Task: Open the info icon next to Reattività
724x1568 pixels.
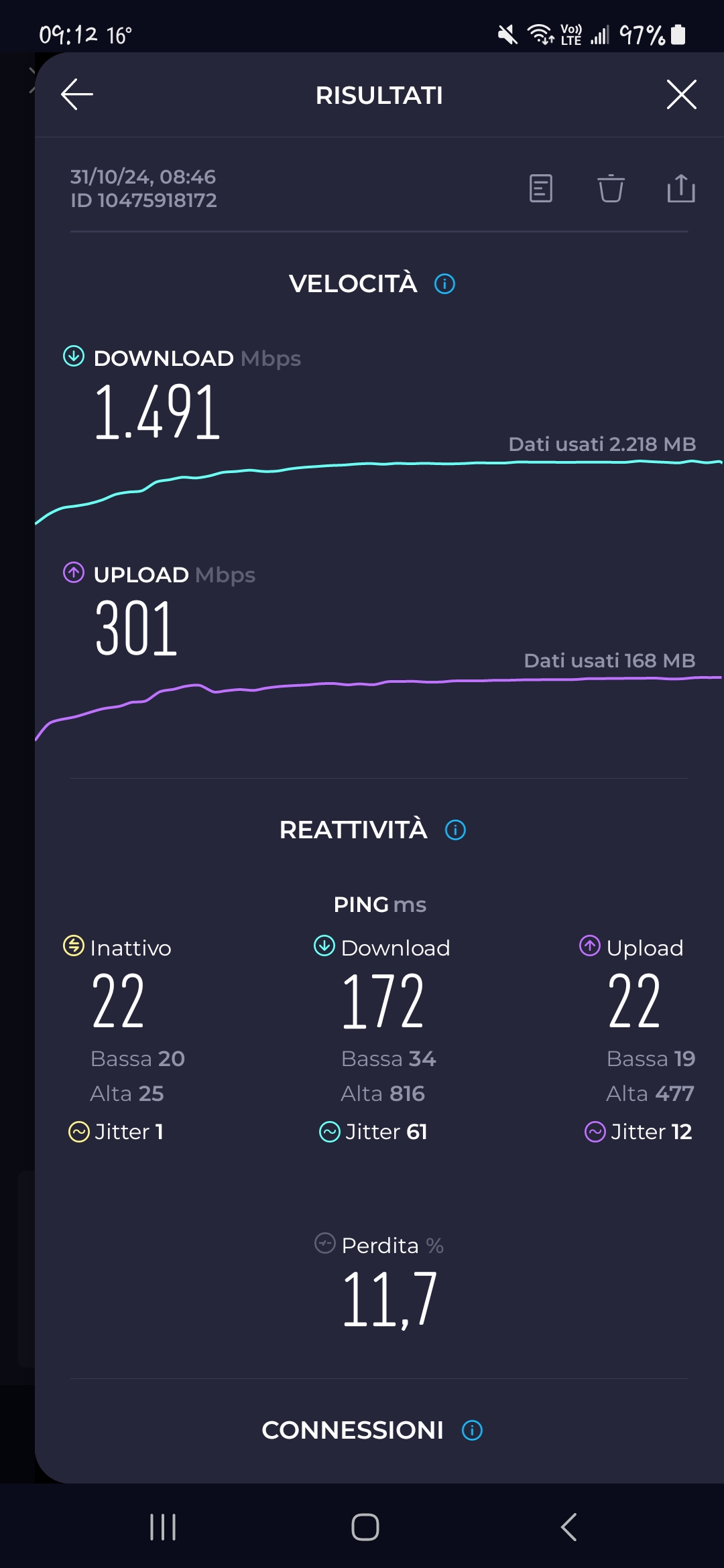Action: (456, 830)
